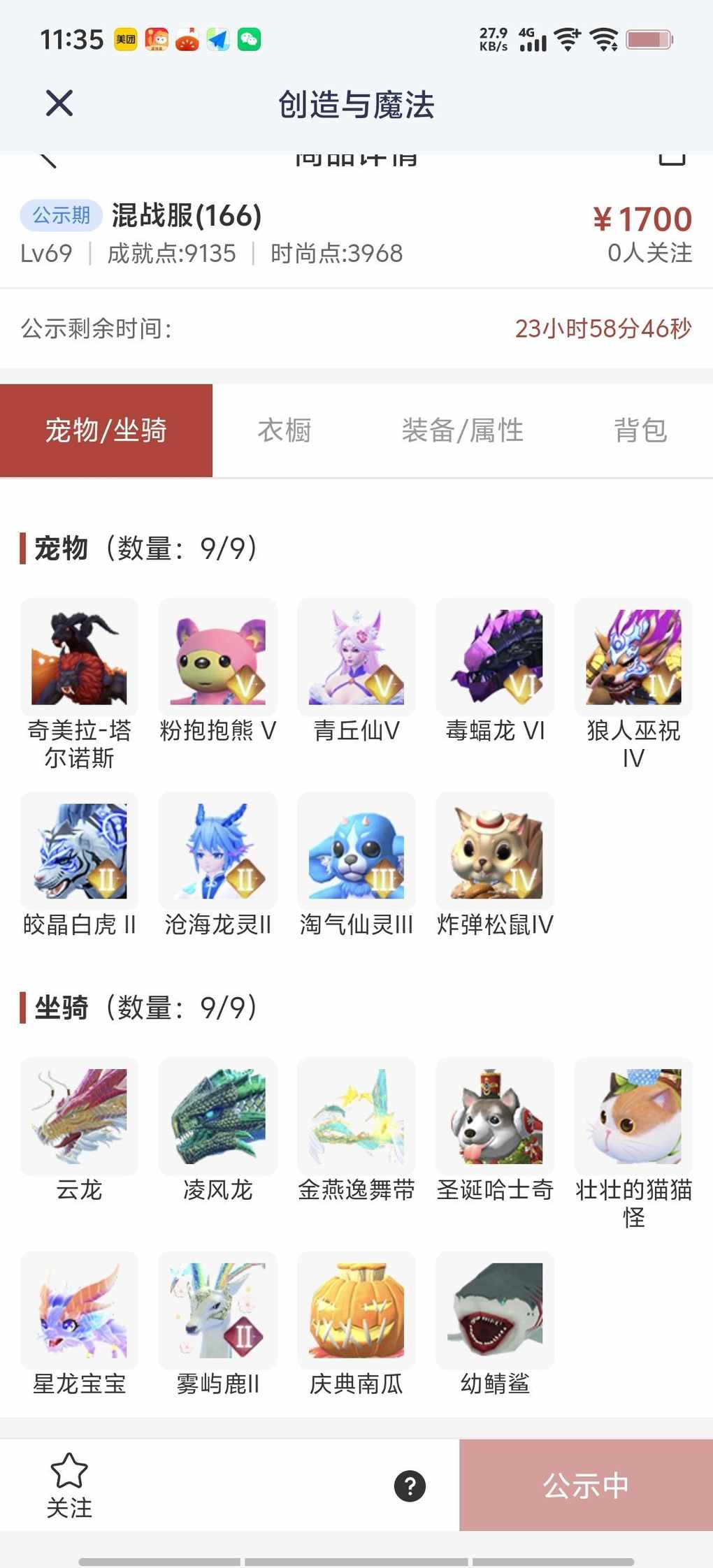This screenshot has width=713, height=1568.
Task: Open the 毒蝠龙 VI pet tile
Action: pyautogui.click(x=494, y=658)
